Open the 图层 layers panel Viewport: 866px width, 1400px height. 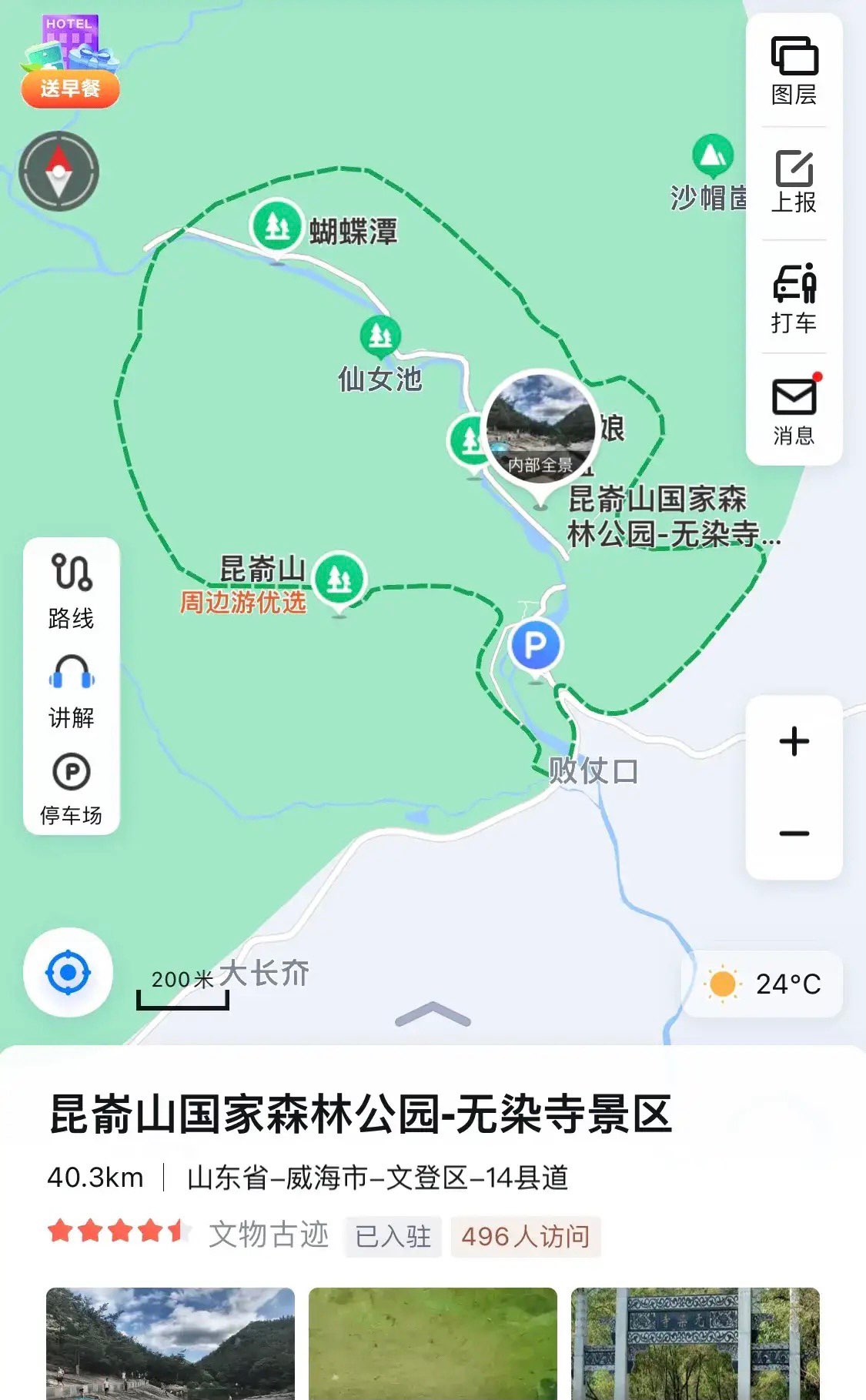(794, 71)
